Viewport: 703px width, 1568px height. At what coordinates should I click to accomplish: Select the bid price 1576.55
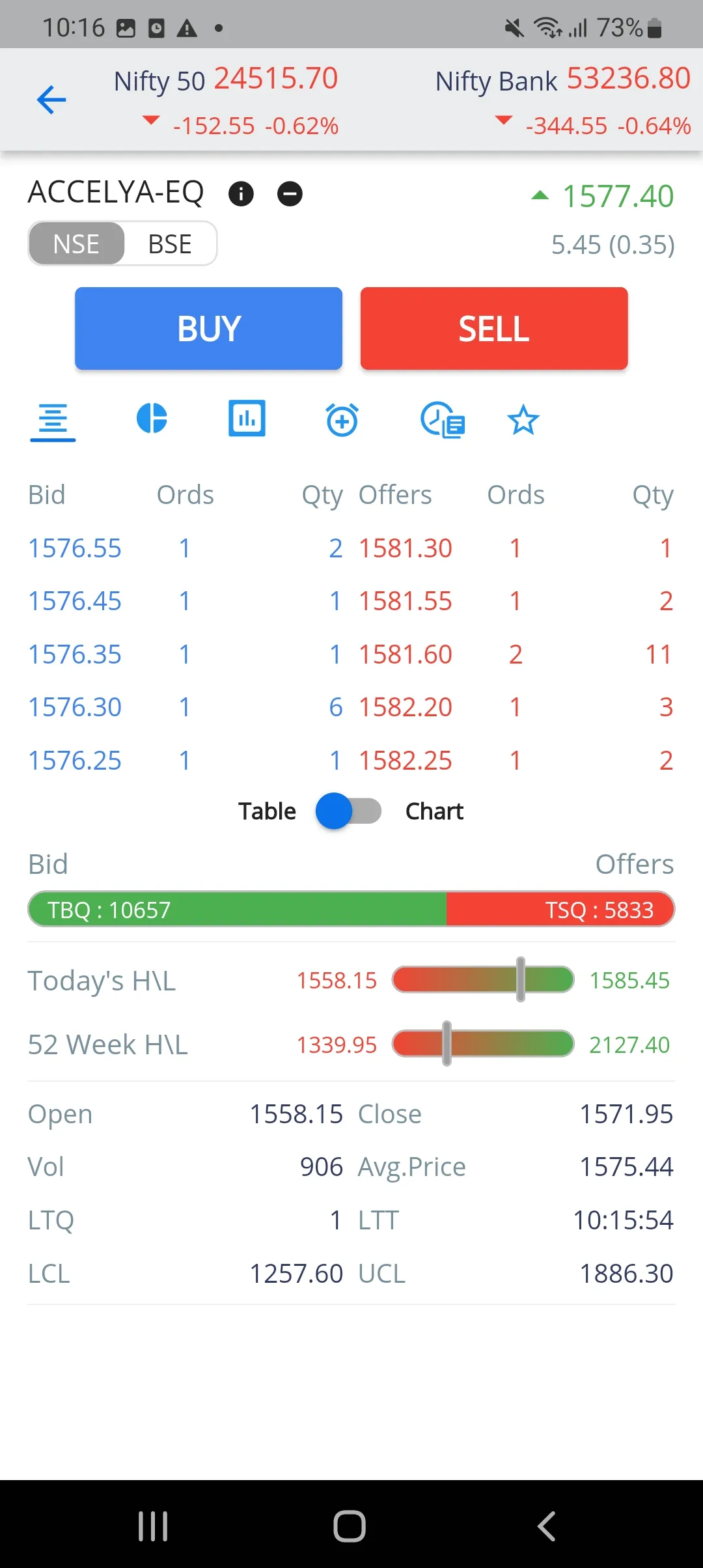point(75,548)
